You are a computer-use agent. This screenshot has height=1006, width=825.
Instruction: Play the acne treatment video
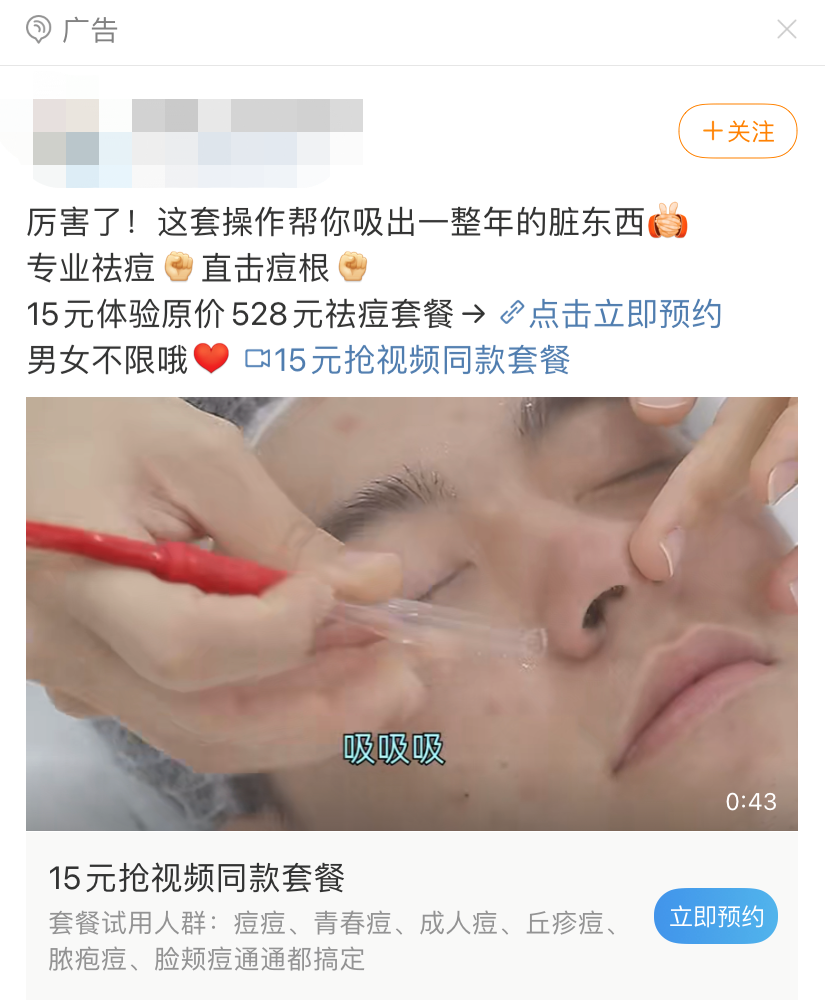411,613
